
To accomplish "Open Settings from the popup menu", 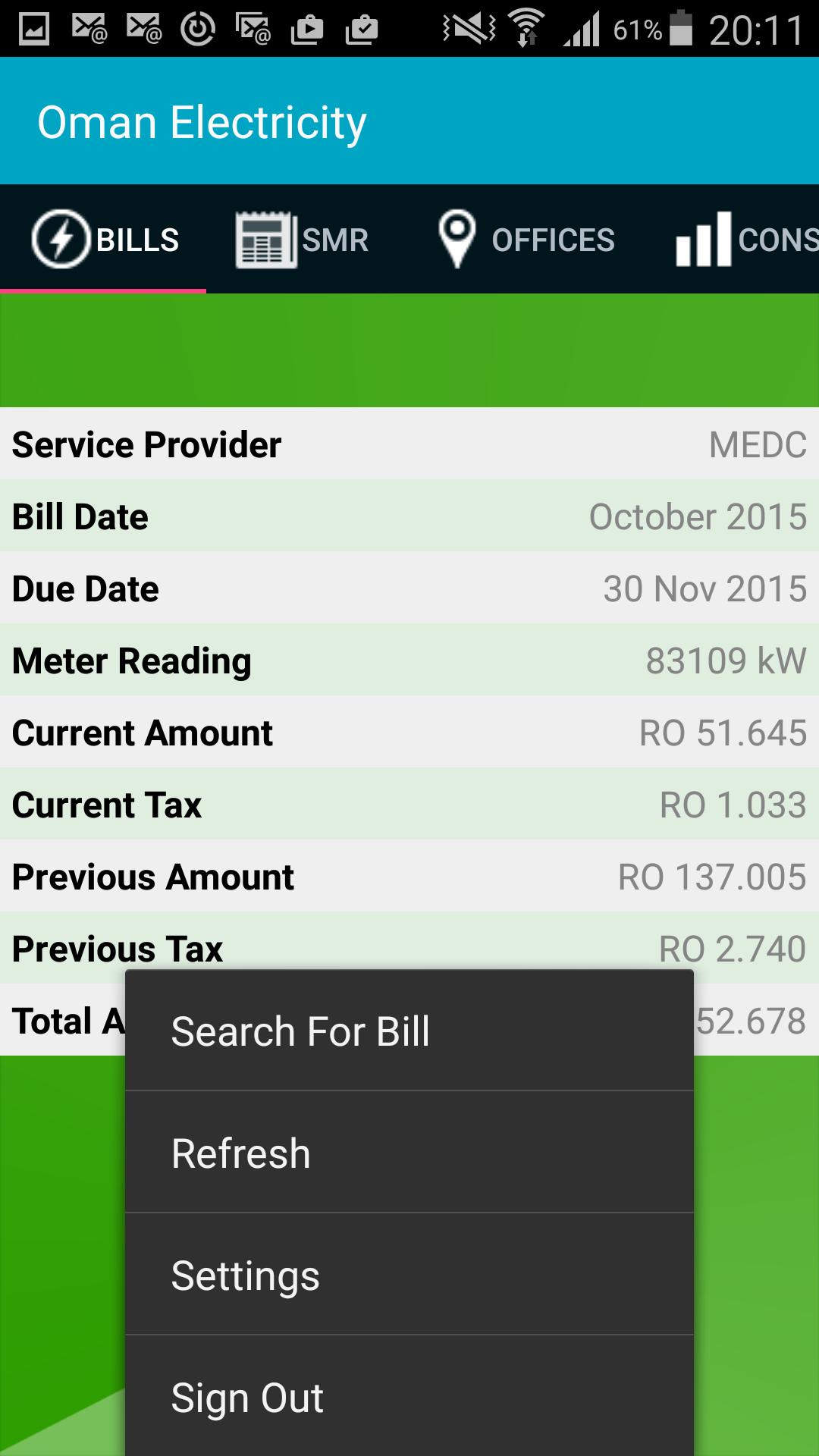I will (x=409, y=1276).
